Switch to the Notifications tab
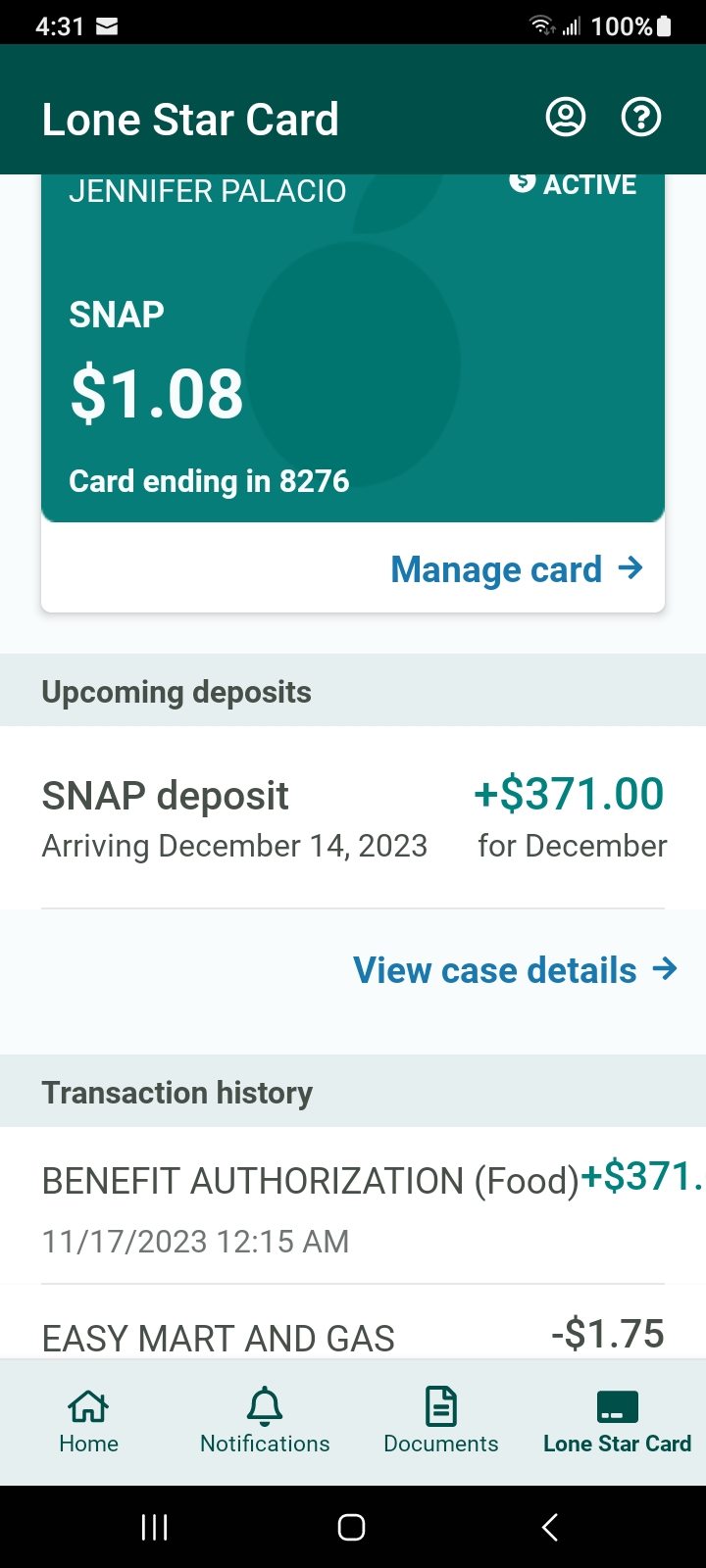 (265, 1421)
